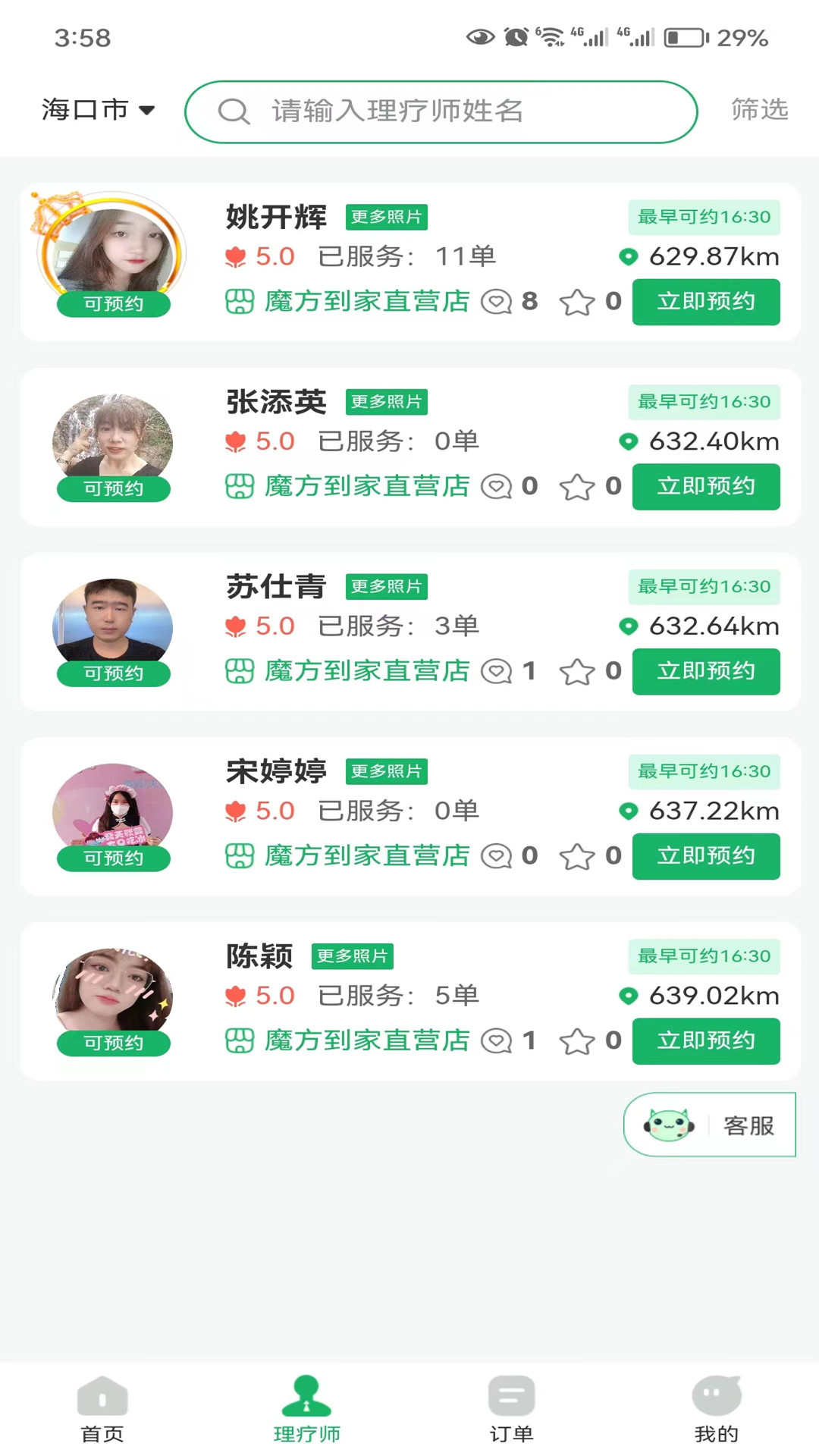Screen dimensions: 819x1456
Task: Open the 筛选 filter options
Action: [759, 110]
